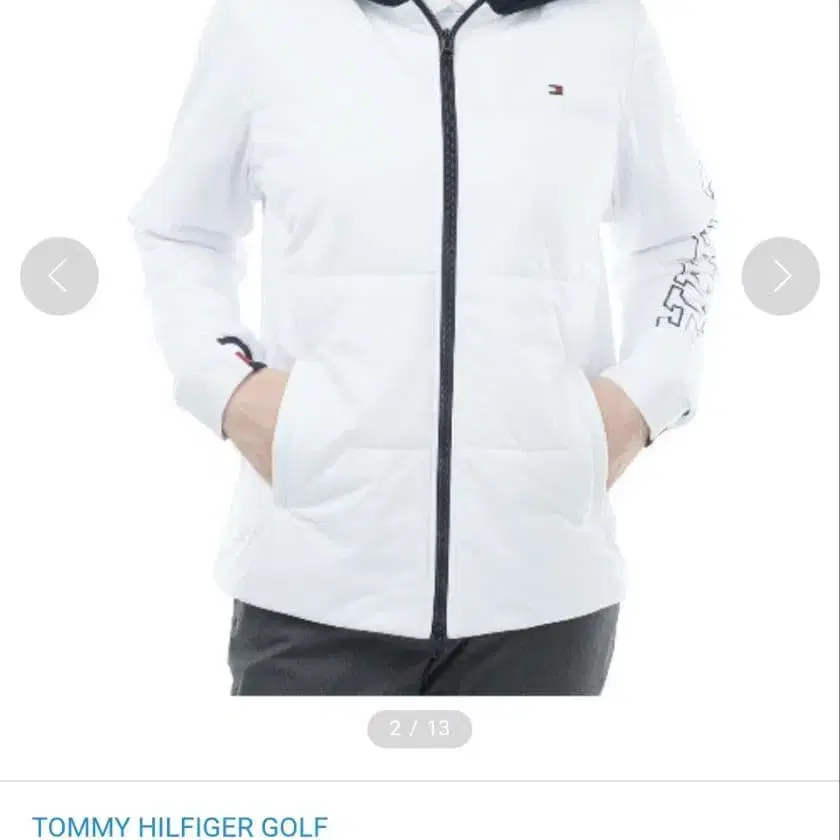840x840 pixels.
Task: Show the next product image
Action: click(780, 276)
